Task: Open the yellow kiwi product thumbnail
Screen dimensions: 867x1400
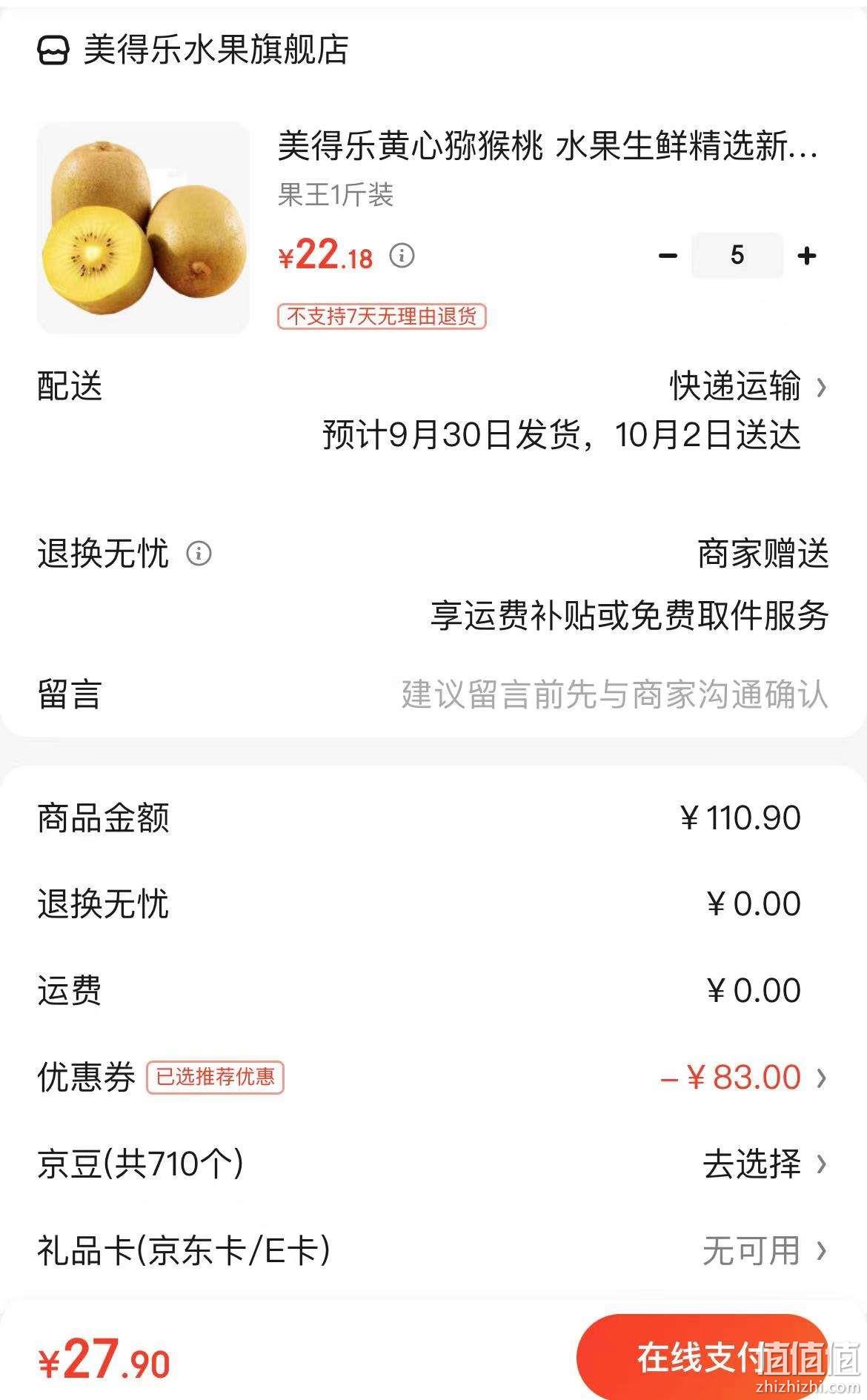Action: click(x=143, y=228)
